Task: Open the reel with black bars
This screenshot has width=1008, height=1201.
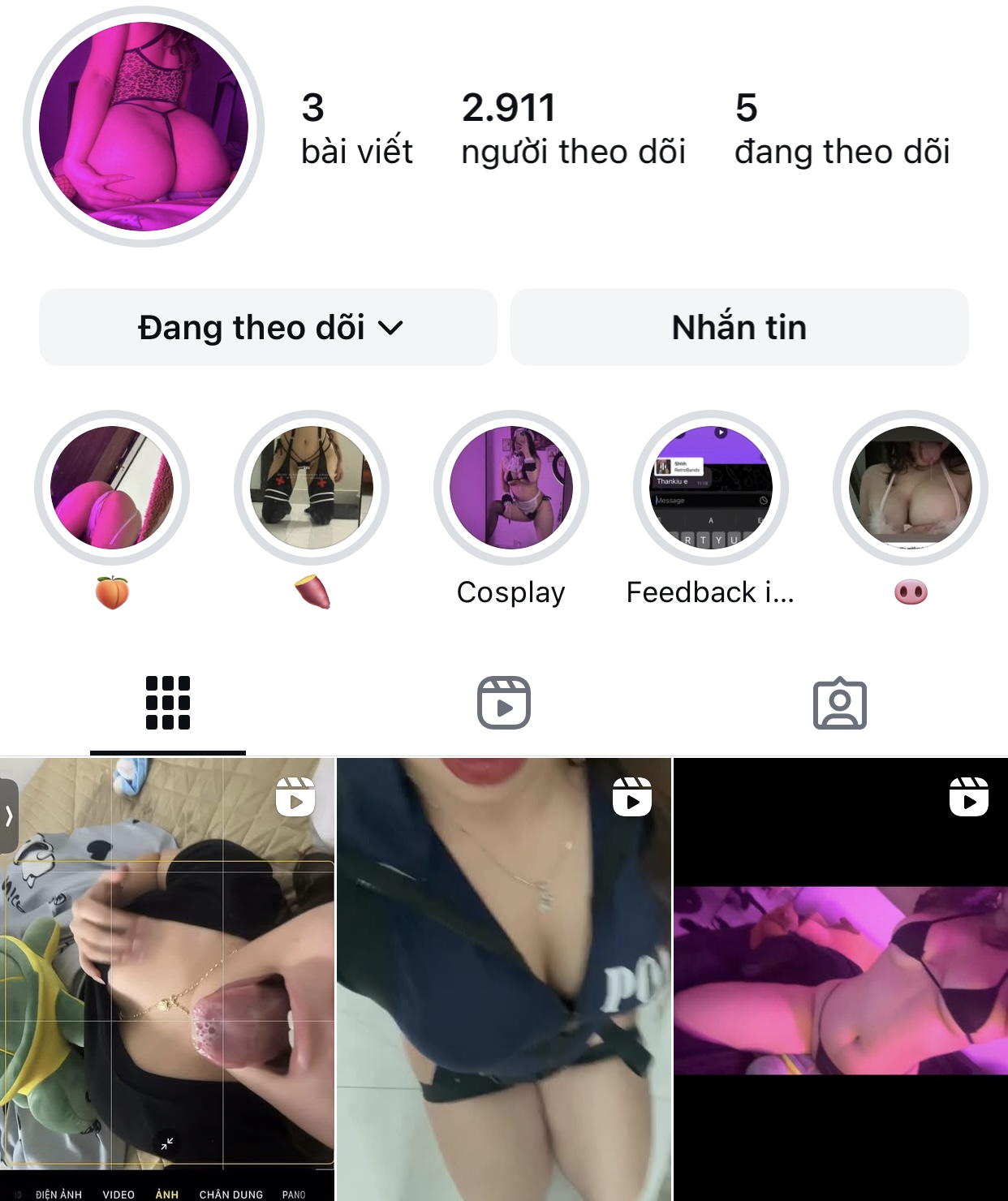Action: (x=841, y=974)
